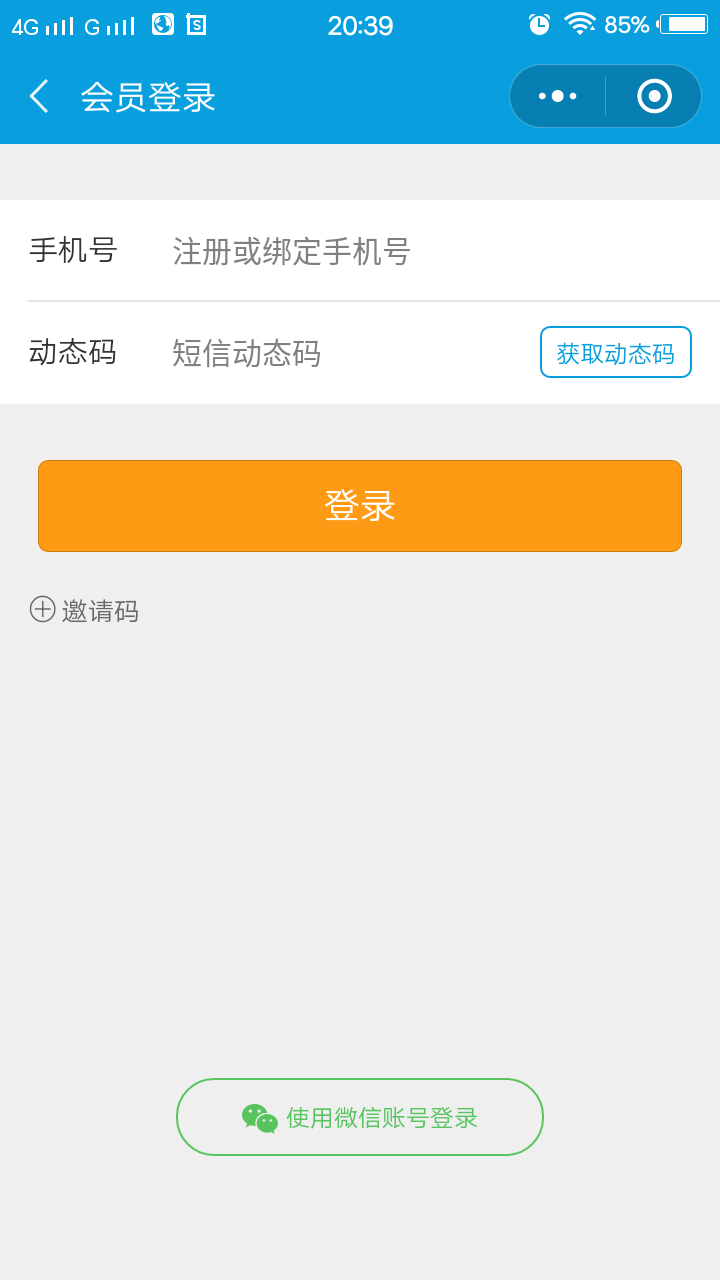The height and width of the screenshot is (1280, 720).
Task: Open the mini program more-options menu
Action: coord(558,96)
